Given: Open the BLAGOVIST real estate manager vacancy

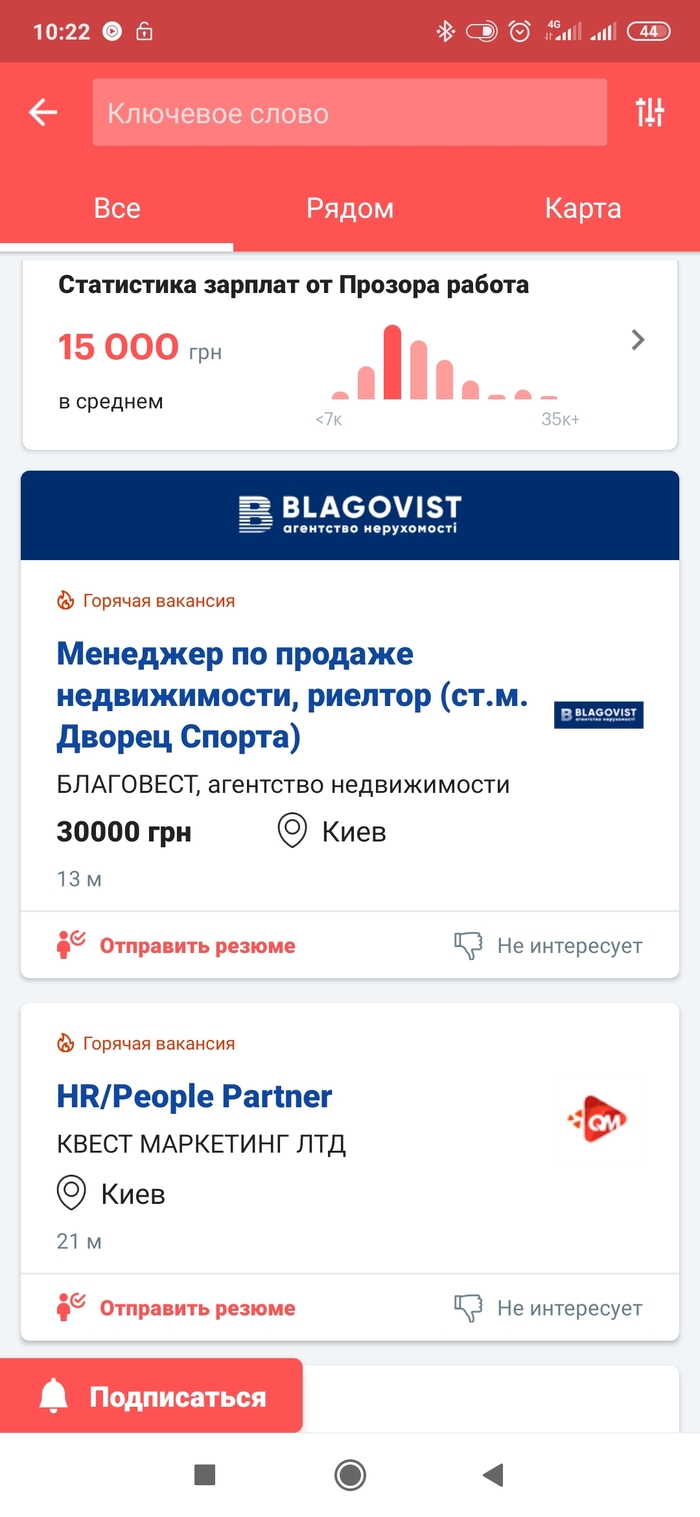Looking at the screenshot, I should (x=292, y=695).
